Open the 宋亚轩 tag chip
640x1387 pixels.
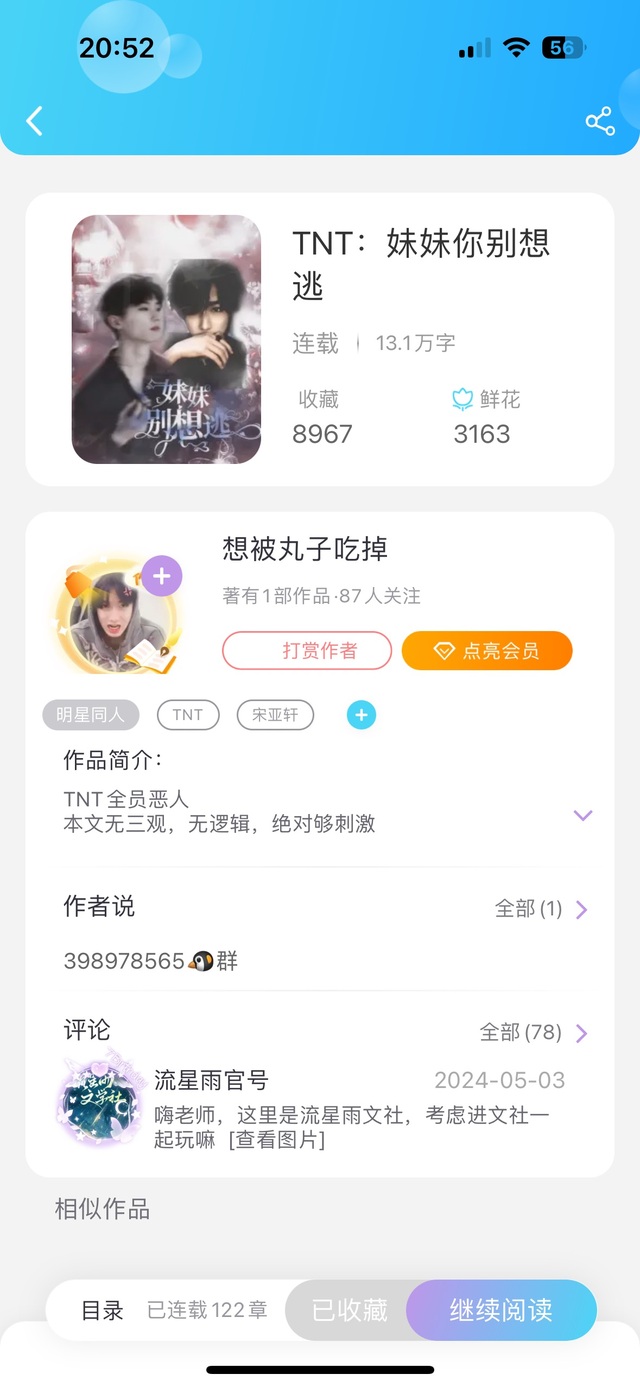275,715
